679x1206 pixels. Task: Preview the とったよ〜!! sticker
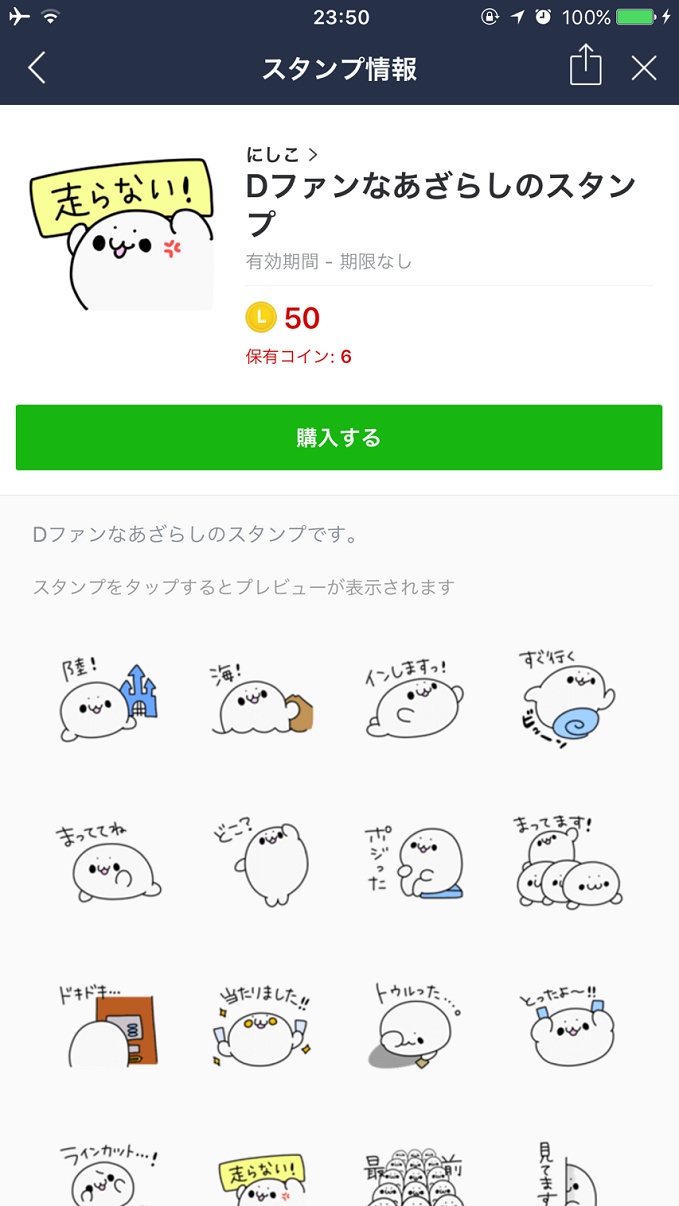[x=567, y=1022]
